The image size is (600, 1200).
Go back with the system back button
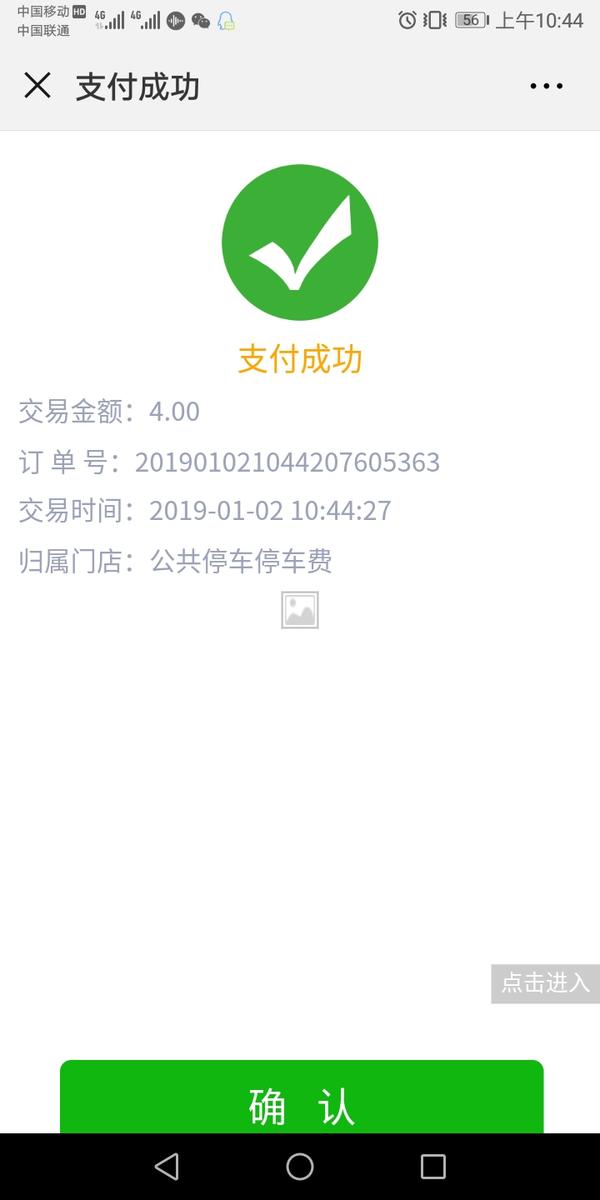(167, 1166)
